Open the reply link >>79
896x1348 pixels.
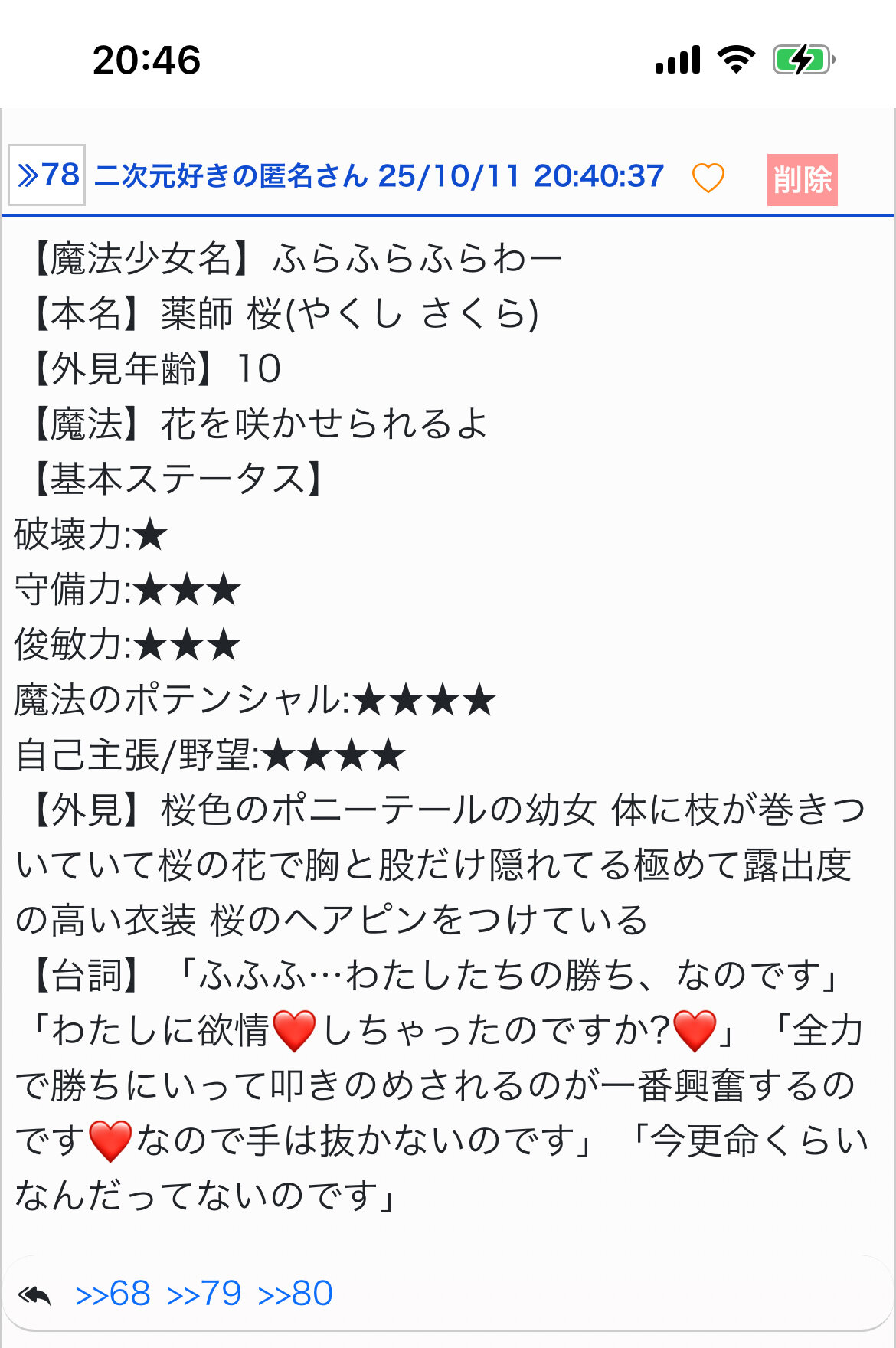click(x=204, y=1294)
